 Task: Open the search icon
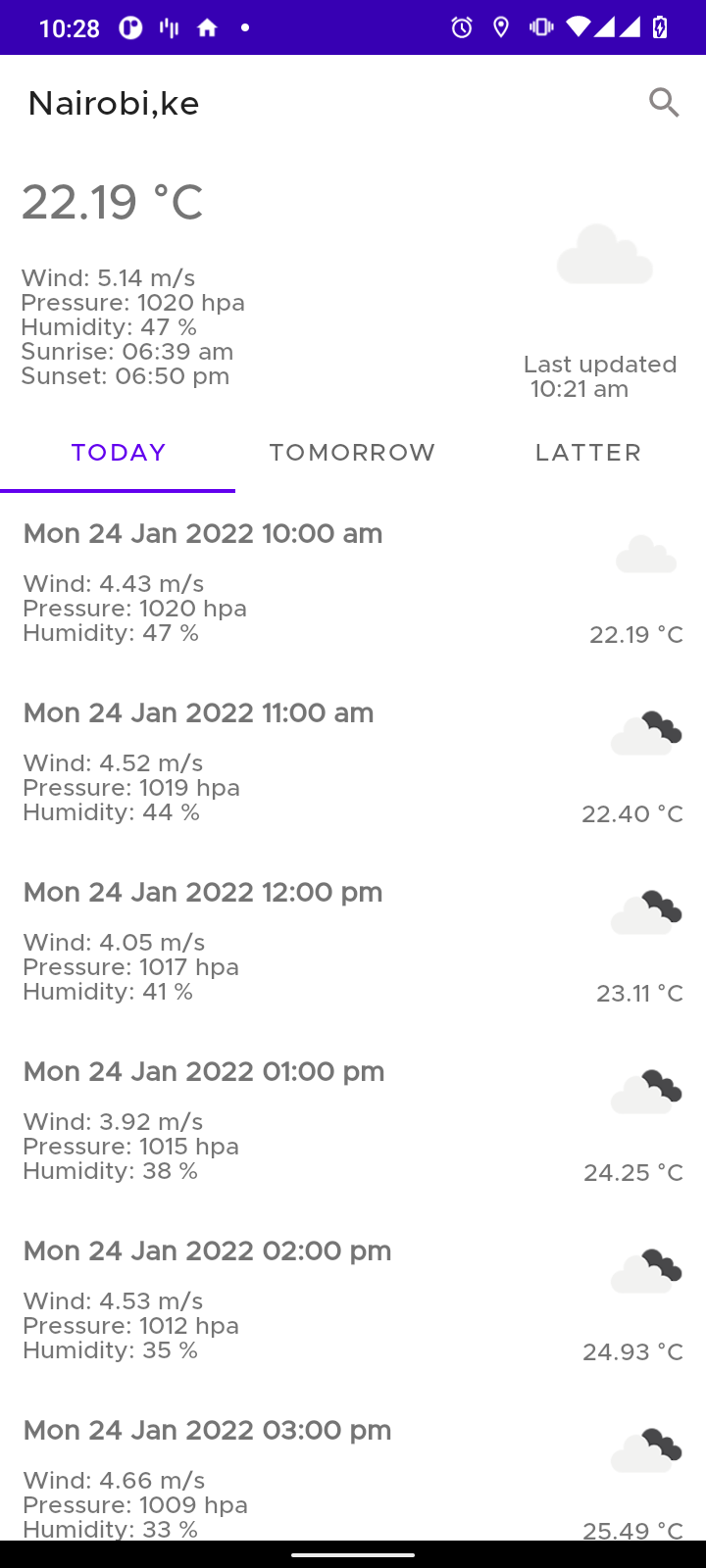pyautogui.click(x=664, y=102)
